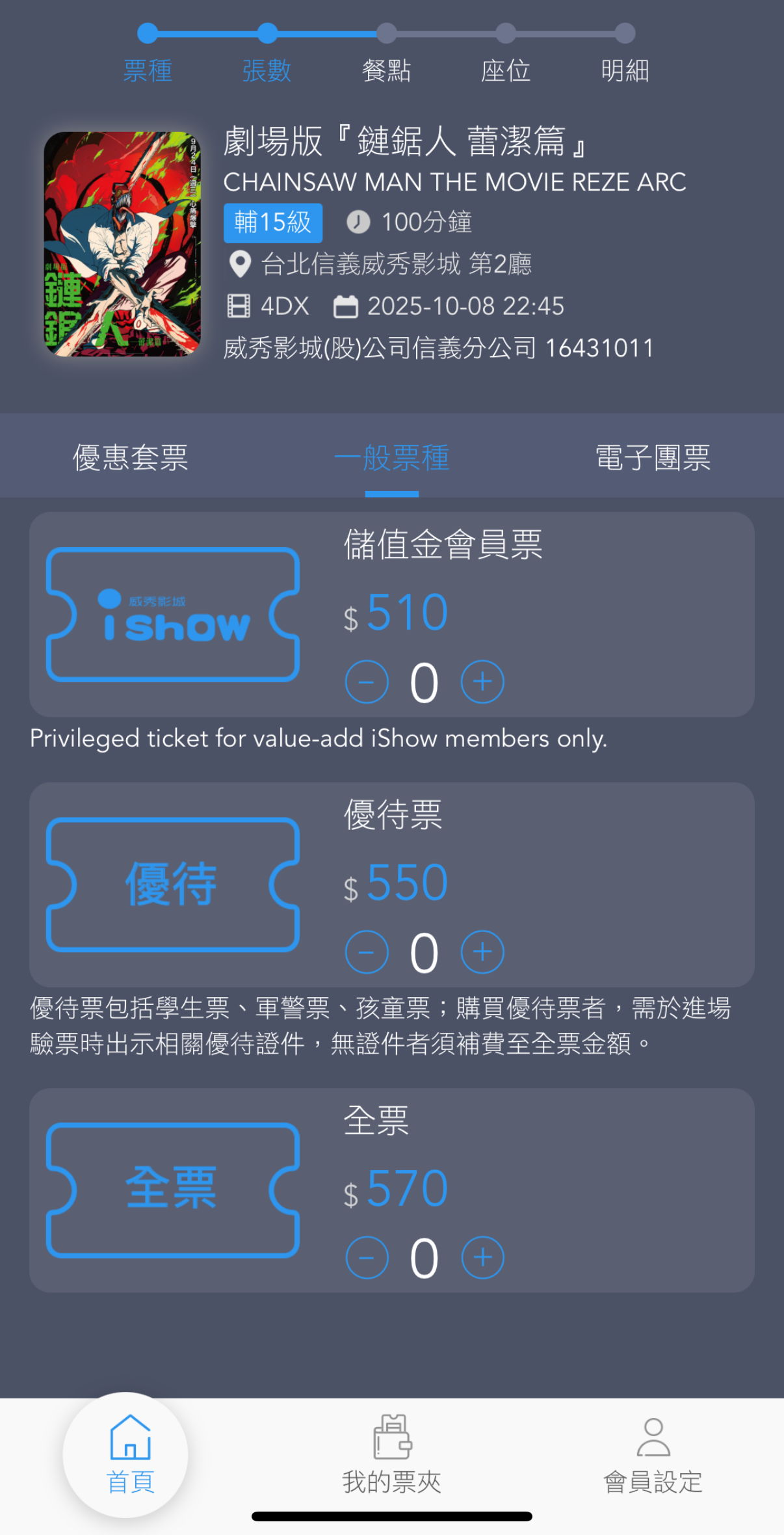Image resolution: width=784 pixels, height=1535 pixels.
Task: Remove one 優待票 ticket
Action: [367, 952]
